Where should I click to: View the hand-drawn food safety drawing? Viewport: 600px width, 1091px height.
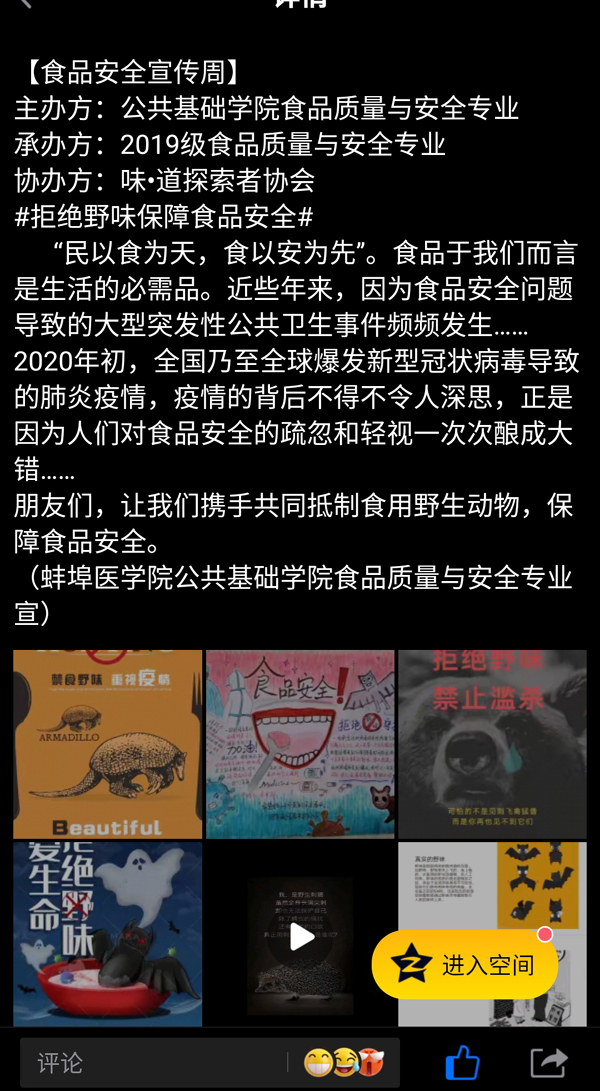pos(300,744)
